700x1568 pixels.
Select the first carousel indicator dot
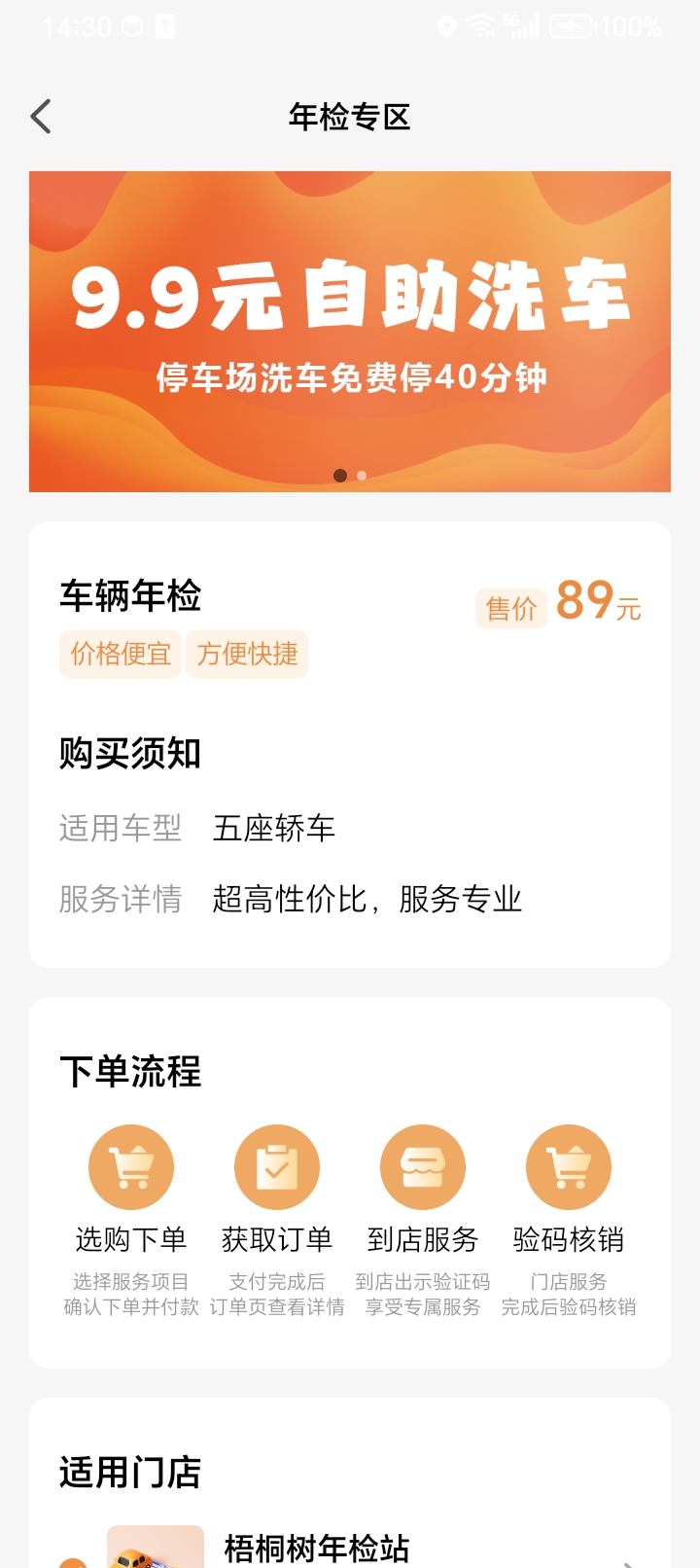pyautogui.click(x=340, y=476)
